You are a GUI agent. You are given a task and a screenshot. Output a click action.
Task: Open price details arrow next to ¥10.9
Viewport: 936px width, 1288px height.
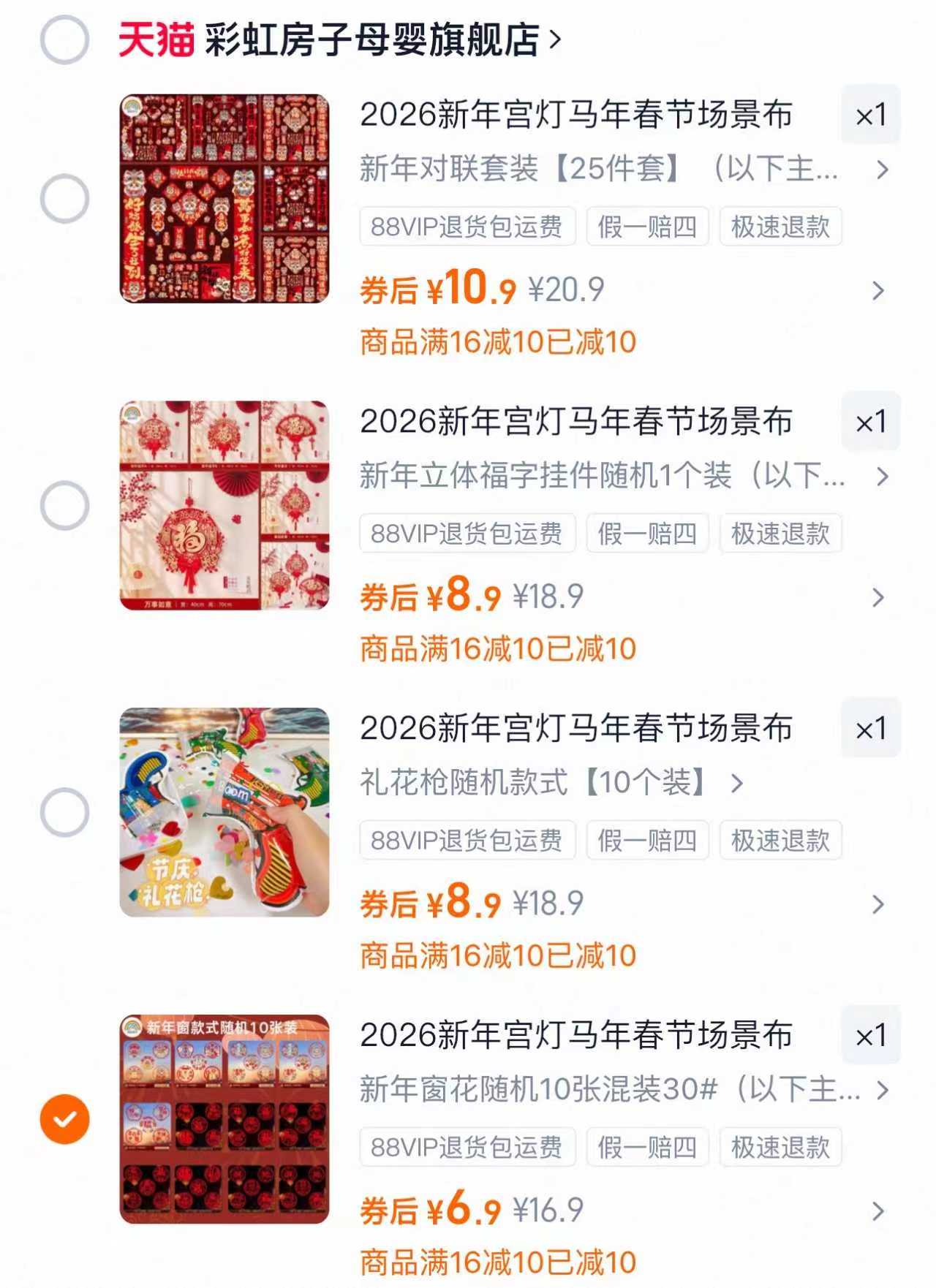click(x=877, y=291)
